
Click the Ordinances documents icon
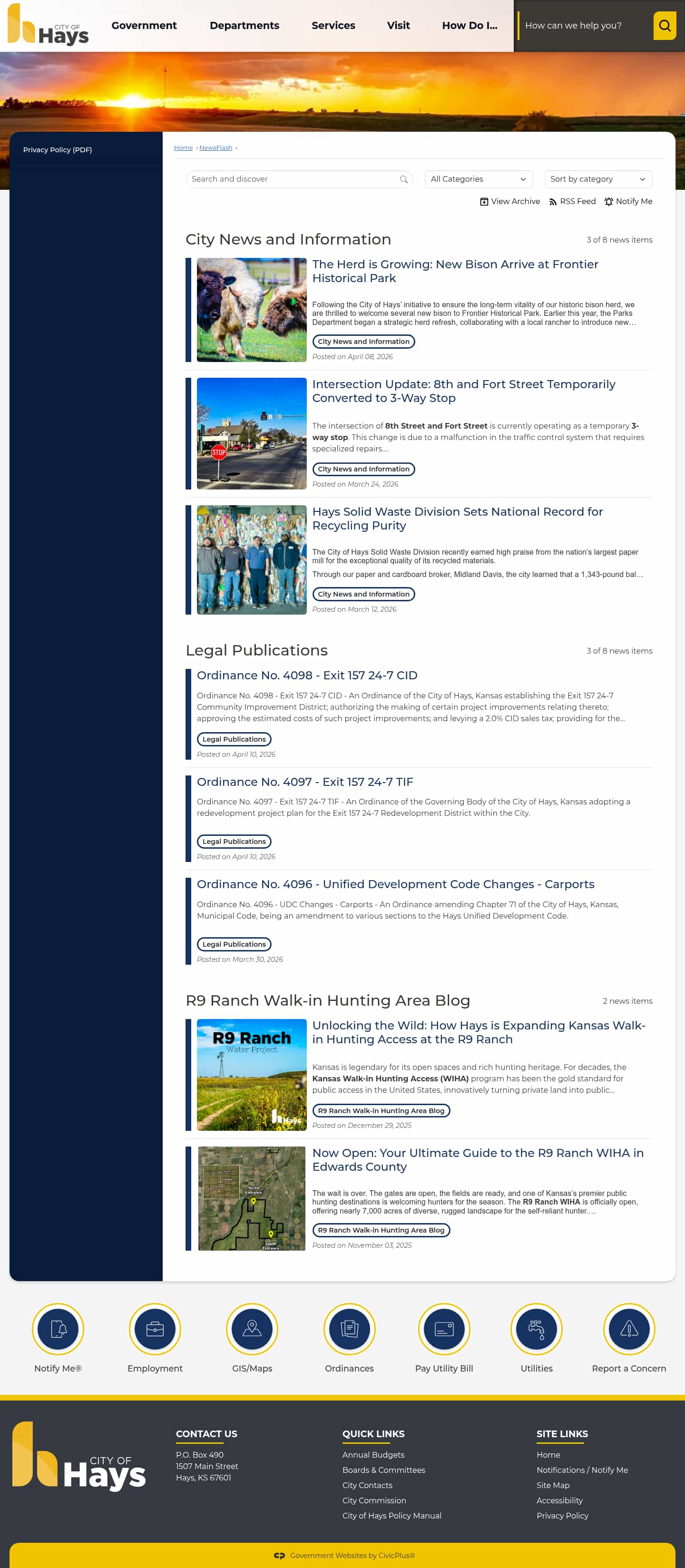350,1329
